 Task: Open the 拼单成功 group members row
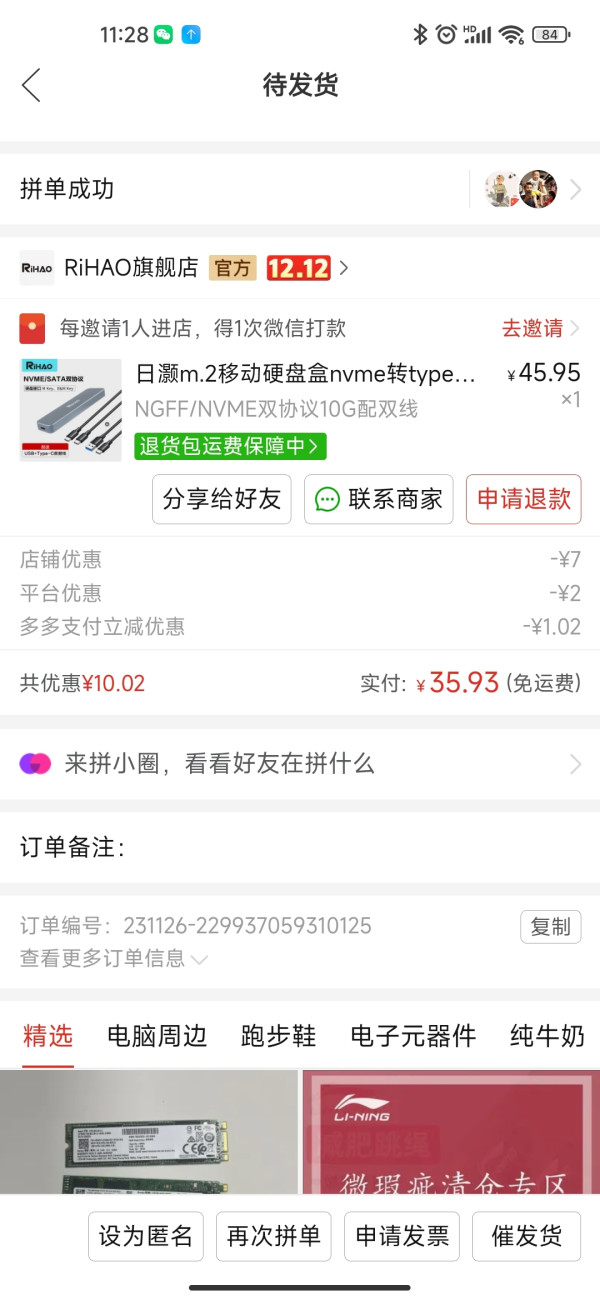[x=300, y=189]
